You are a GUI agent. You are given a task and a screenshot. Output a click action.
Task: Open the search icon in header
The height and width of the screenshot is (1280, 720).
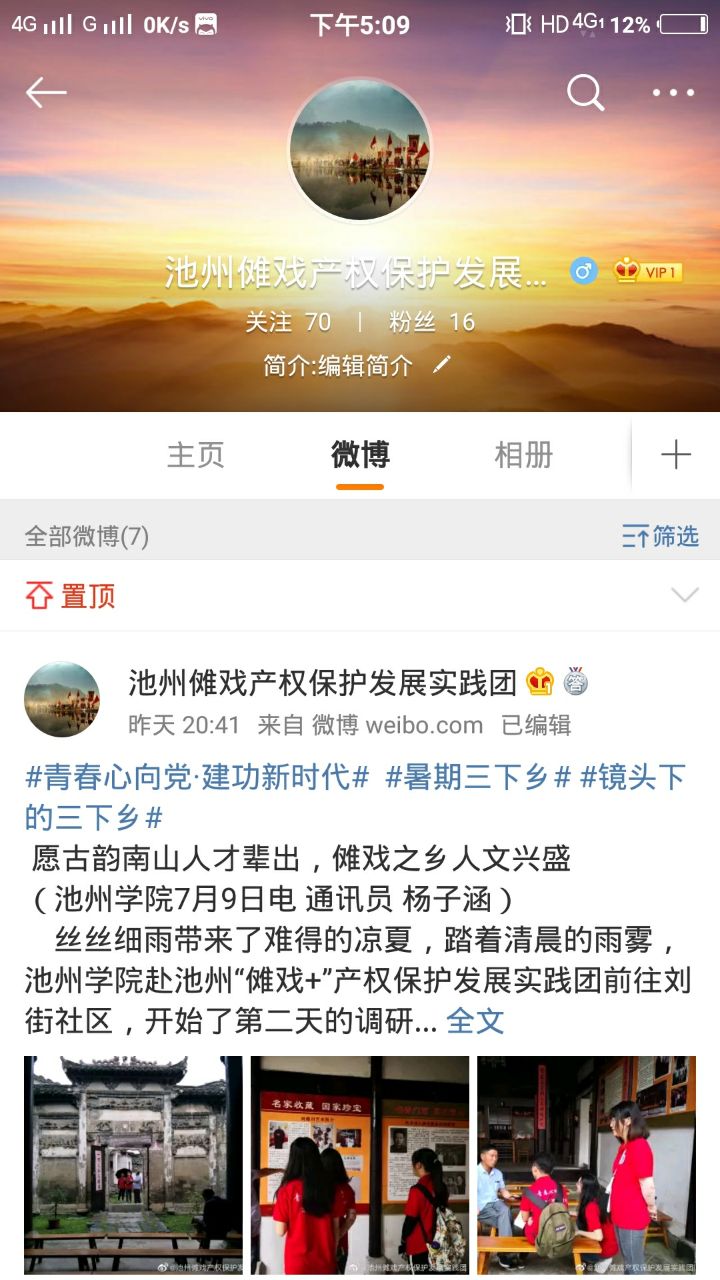(586, 93)
